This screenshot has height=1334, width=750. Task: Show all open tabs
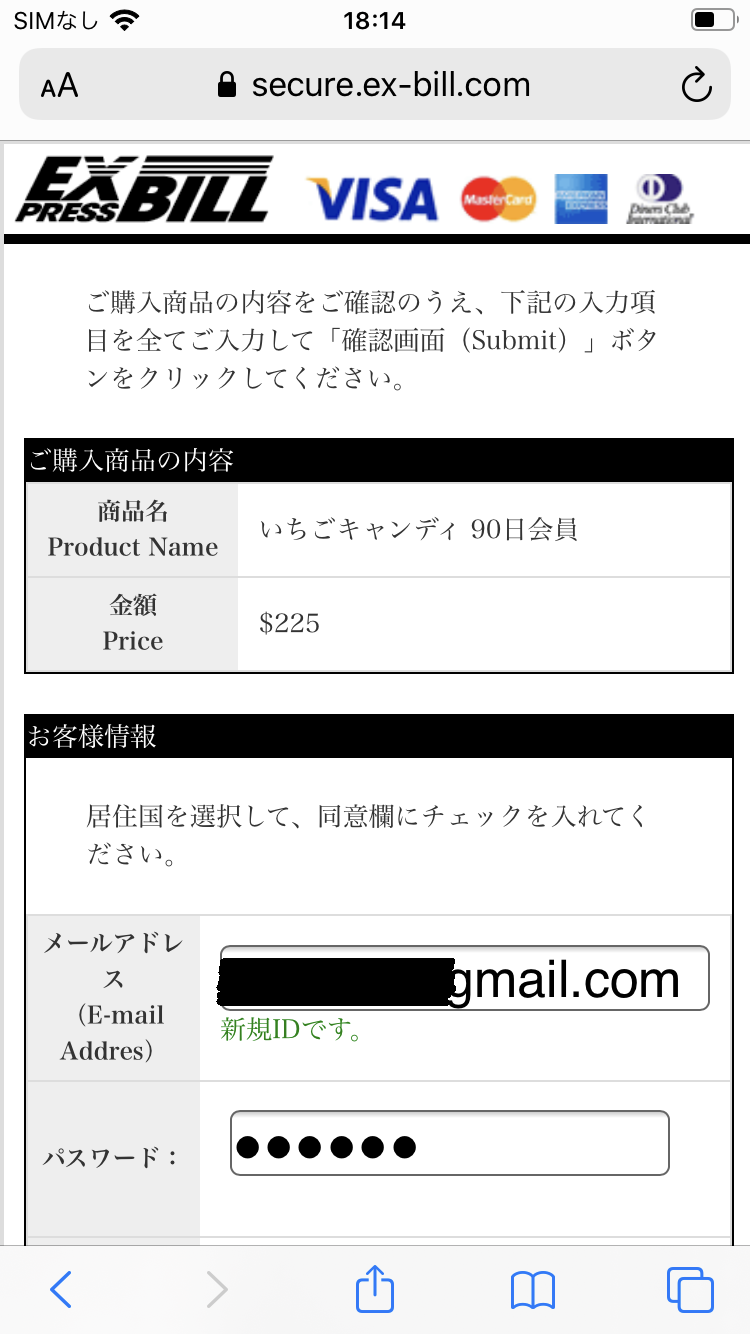(x=689, y=1289)
